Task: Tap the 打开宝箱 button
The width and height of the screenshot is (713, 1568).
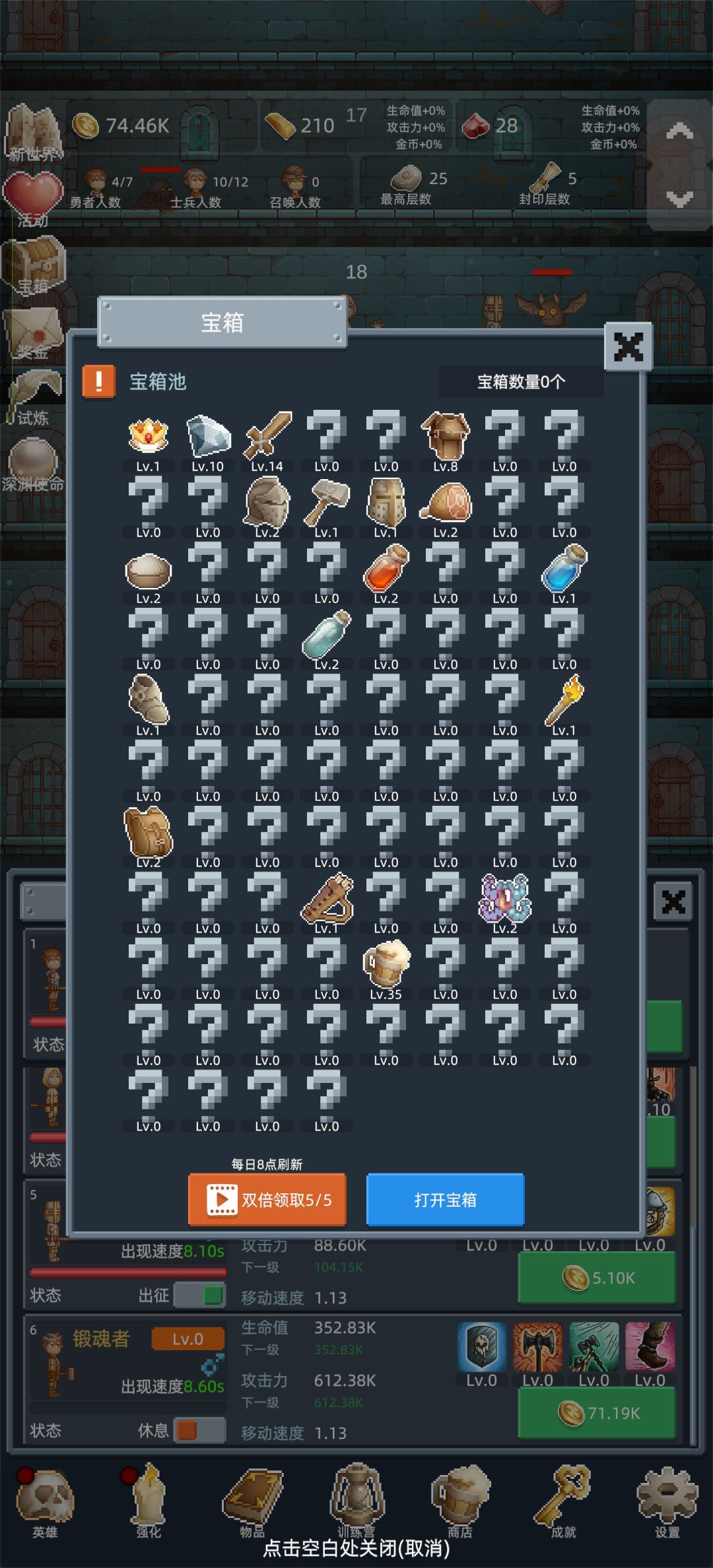Action: 446,1199
